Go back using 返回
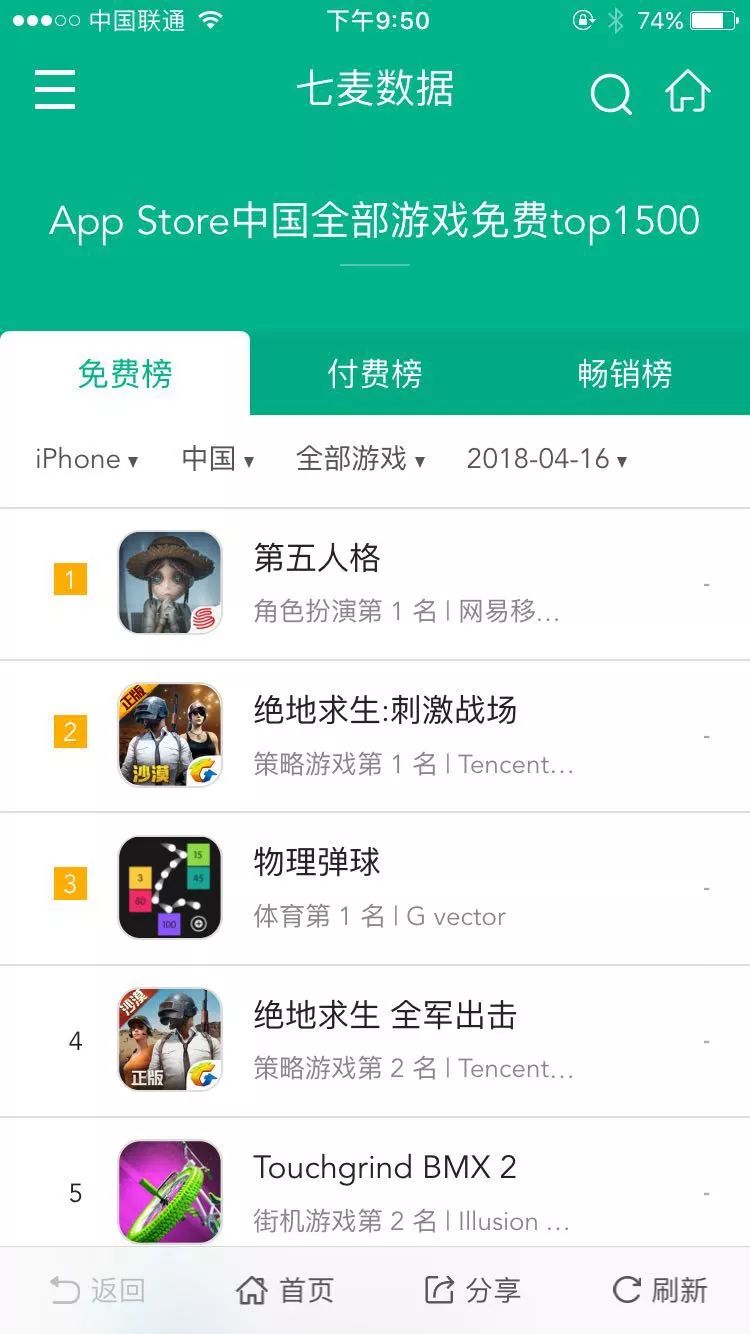 click(x=98, y=1290)
